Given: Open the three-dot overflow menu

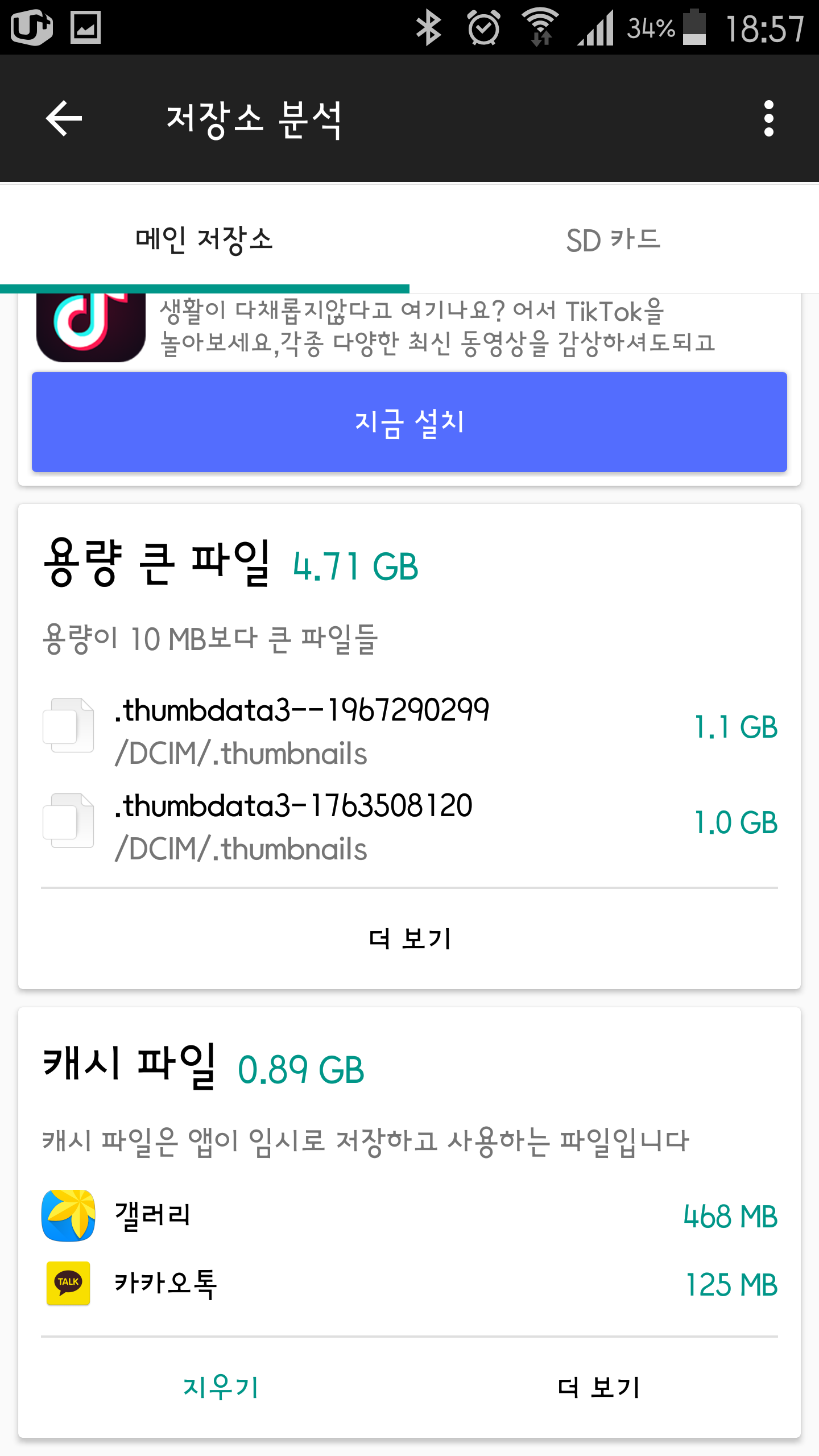Looking at the screenshot, I should [768, 118].
